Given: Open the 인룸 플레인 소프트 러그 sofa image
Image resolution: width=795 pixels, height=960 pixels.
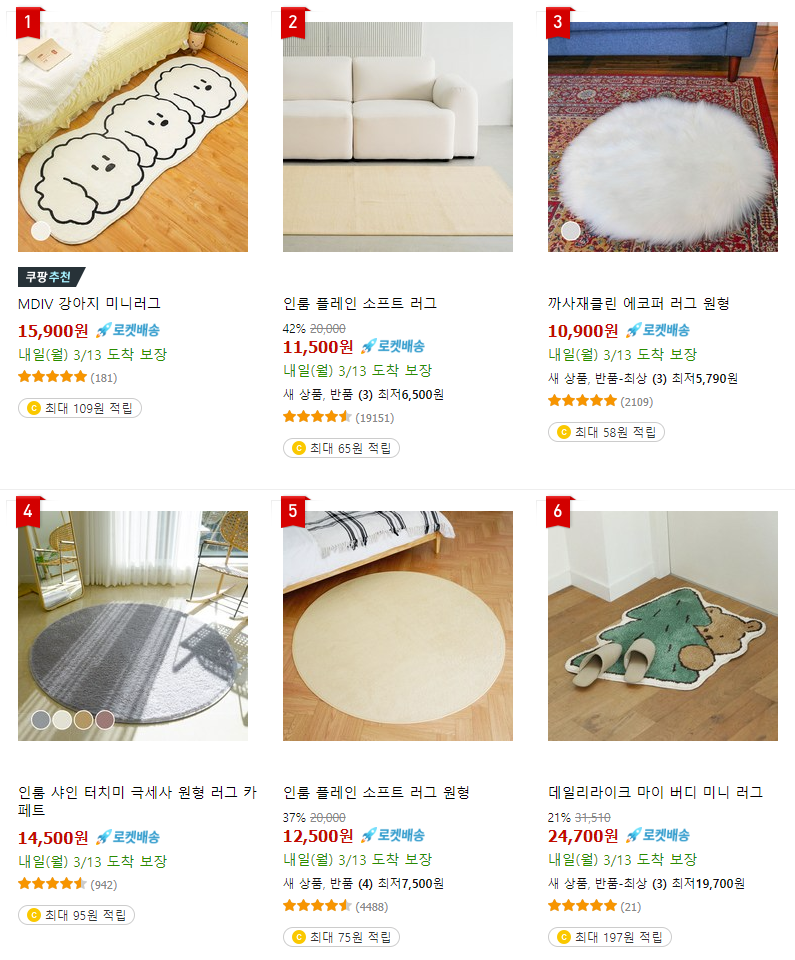Looking at the screenshot, I should [397, 137].
